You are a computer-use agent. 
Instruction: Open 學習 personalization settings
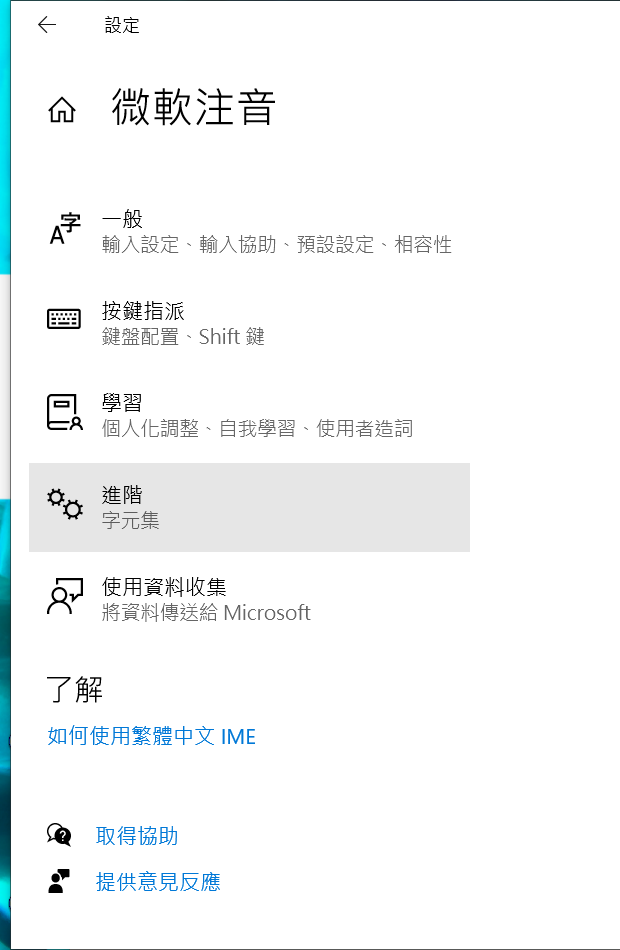[x=250, y=415]
